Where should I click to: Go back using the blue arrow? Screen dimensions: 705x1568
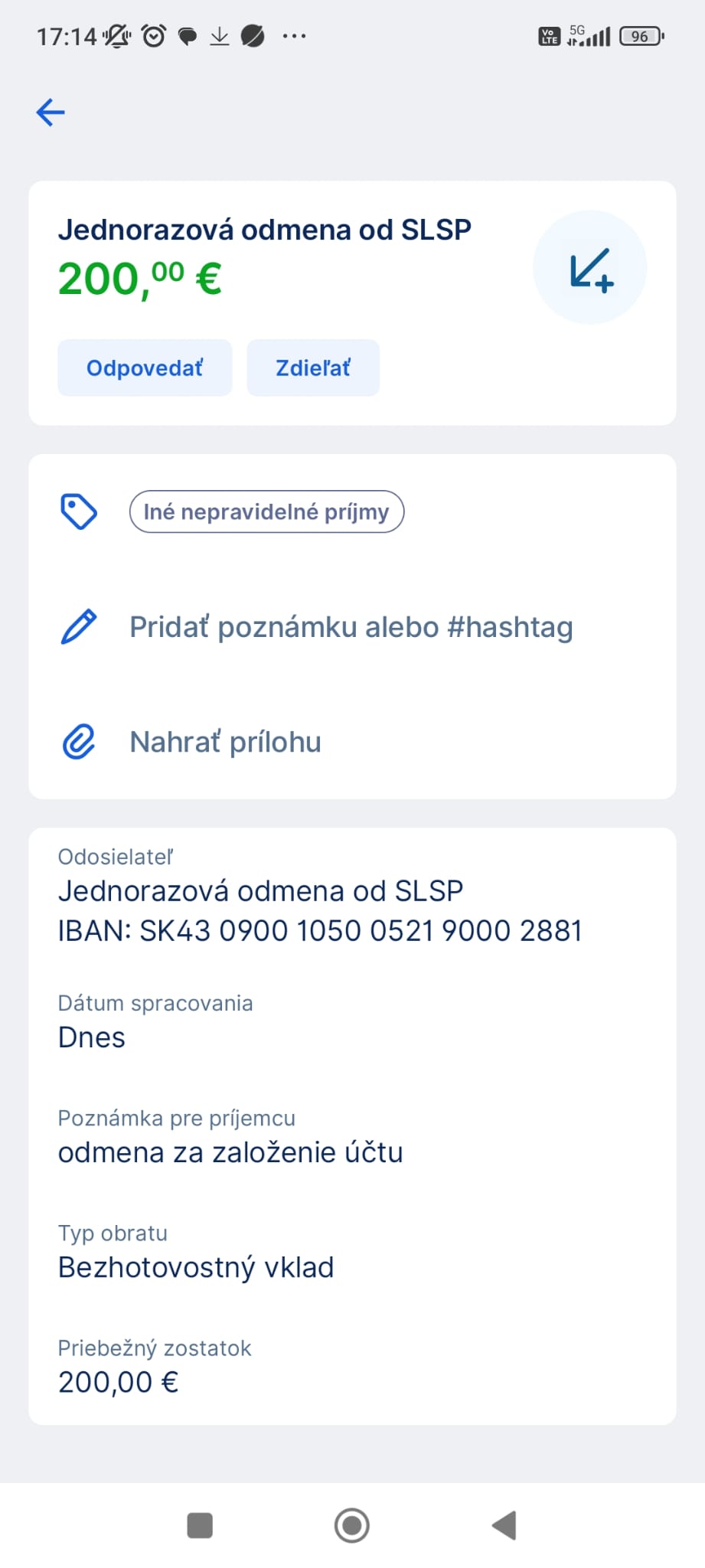click(x=51, y=113)
